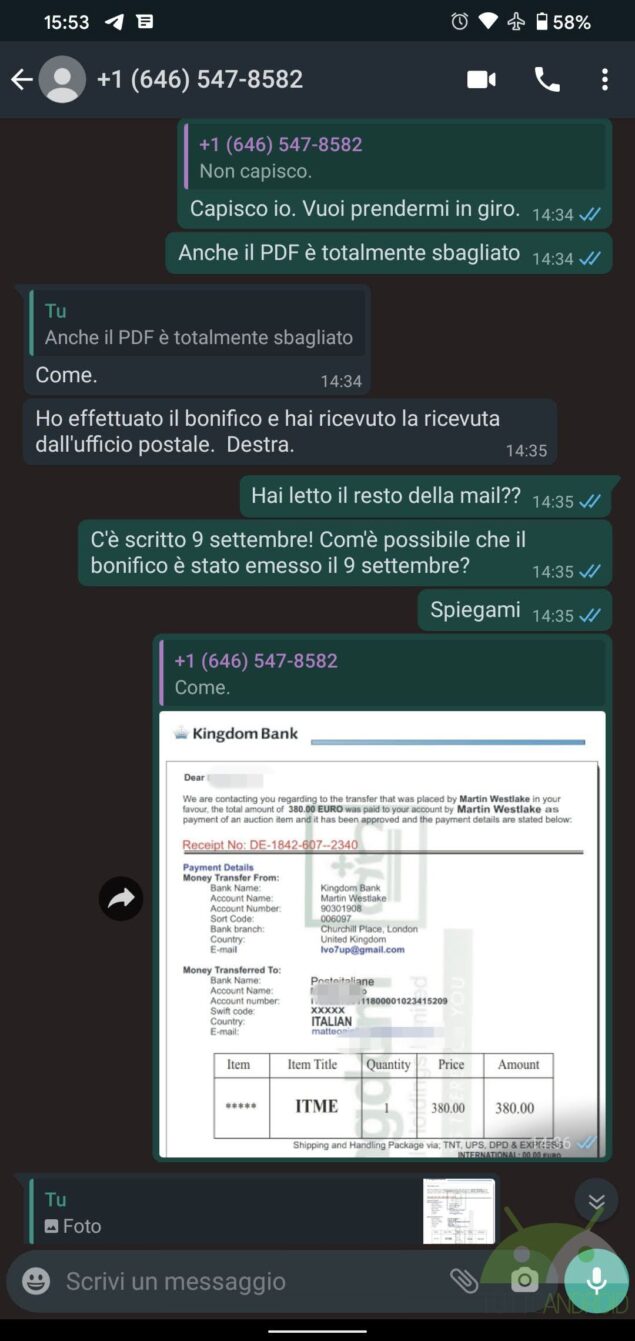Open the Kingdom Bank receipt photo
635x1341 pixels.
[x=382, y=933]
